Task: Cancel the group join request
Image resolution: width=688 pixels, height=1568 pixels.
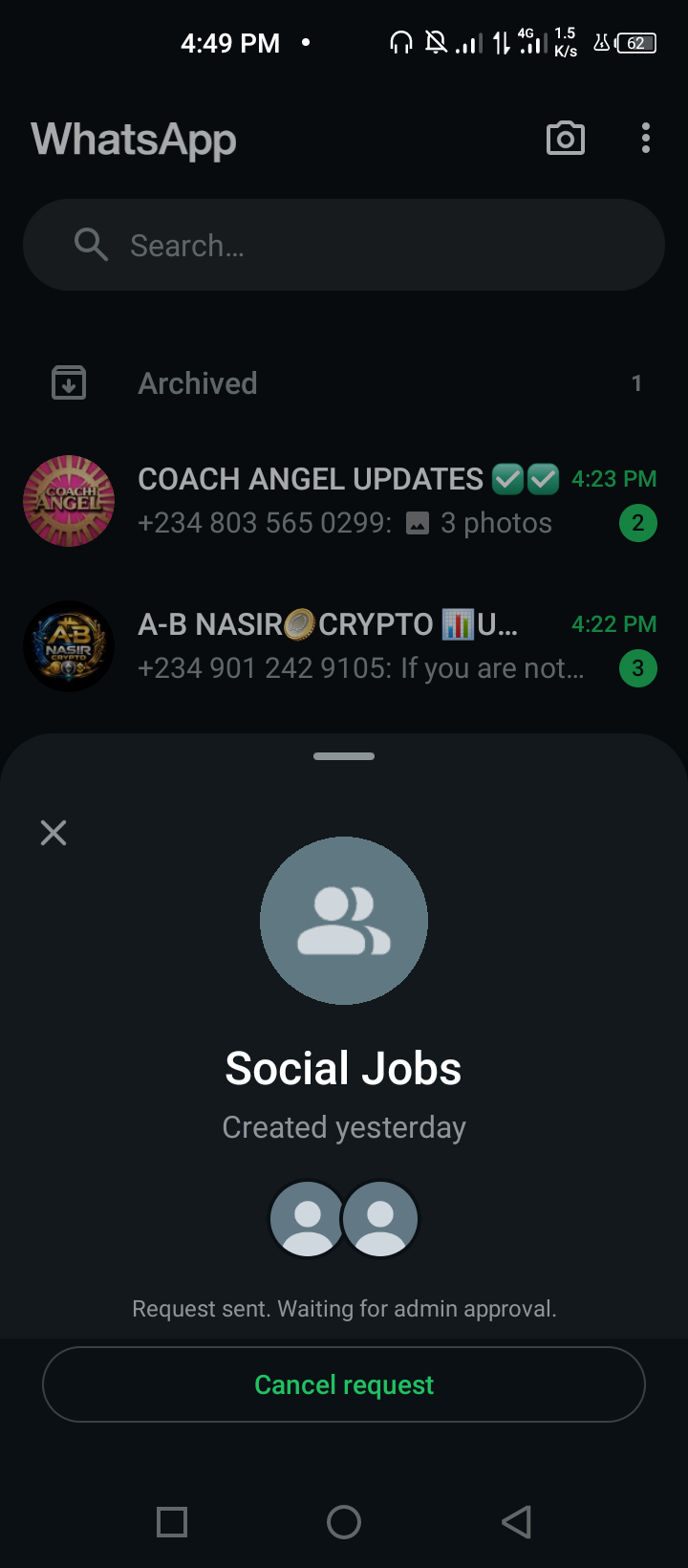Action: [x=344, y=1384]
